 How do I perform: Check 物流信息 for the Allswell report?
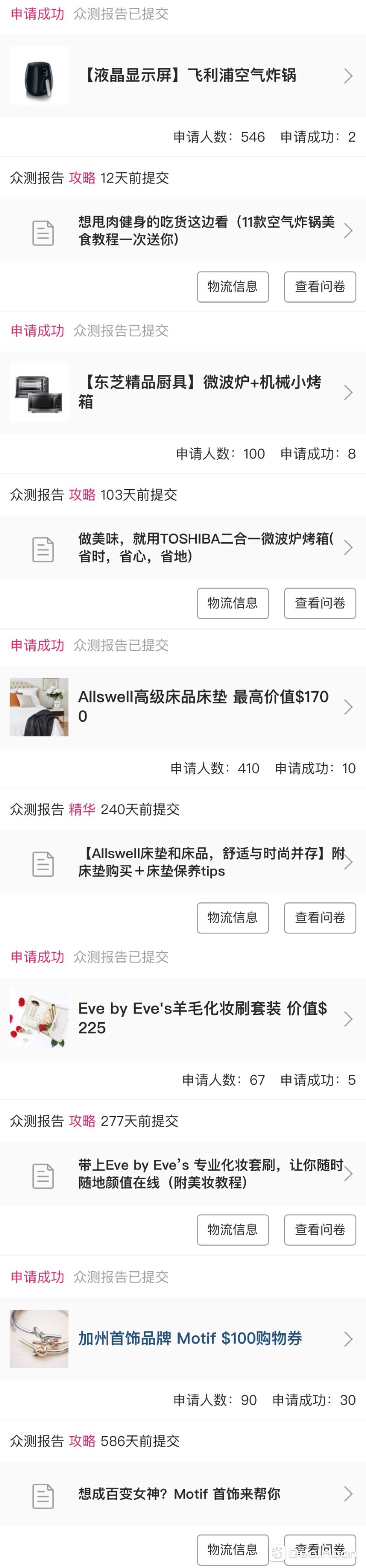pyautogui.click(x=232, y=918)
